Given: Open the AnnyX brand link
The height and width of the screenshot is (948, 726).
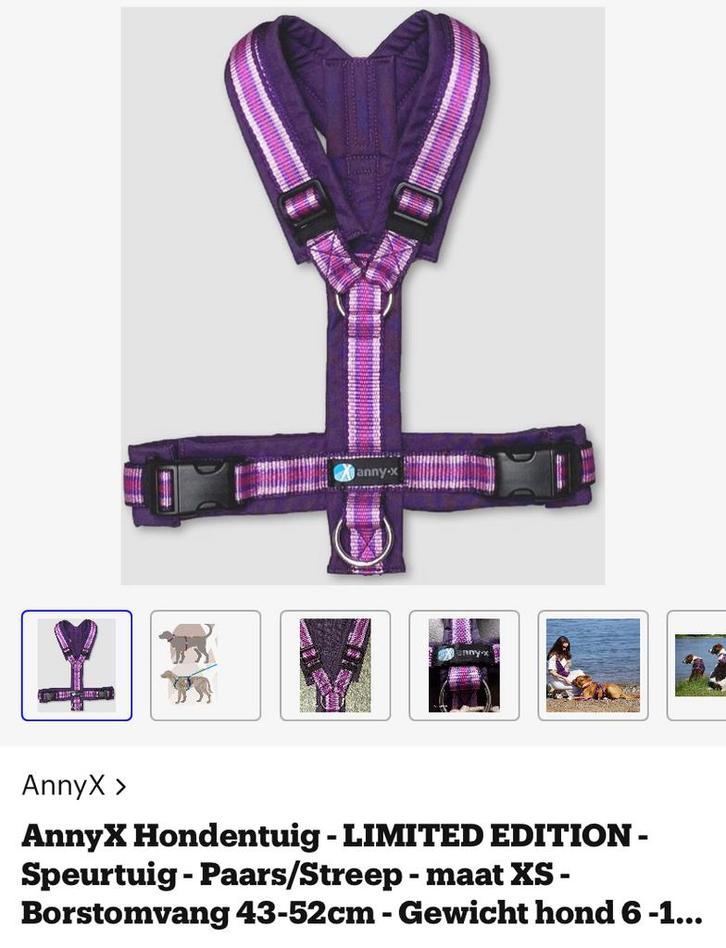Looking at the screenshot, I should (74, 785).
